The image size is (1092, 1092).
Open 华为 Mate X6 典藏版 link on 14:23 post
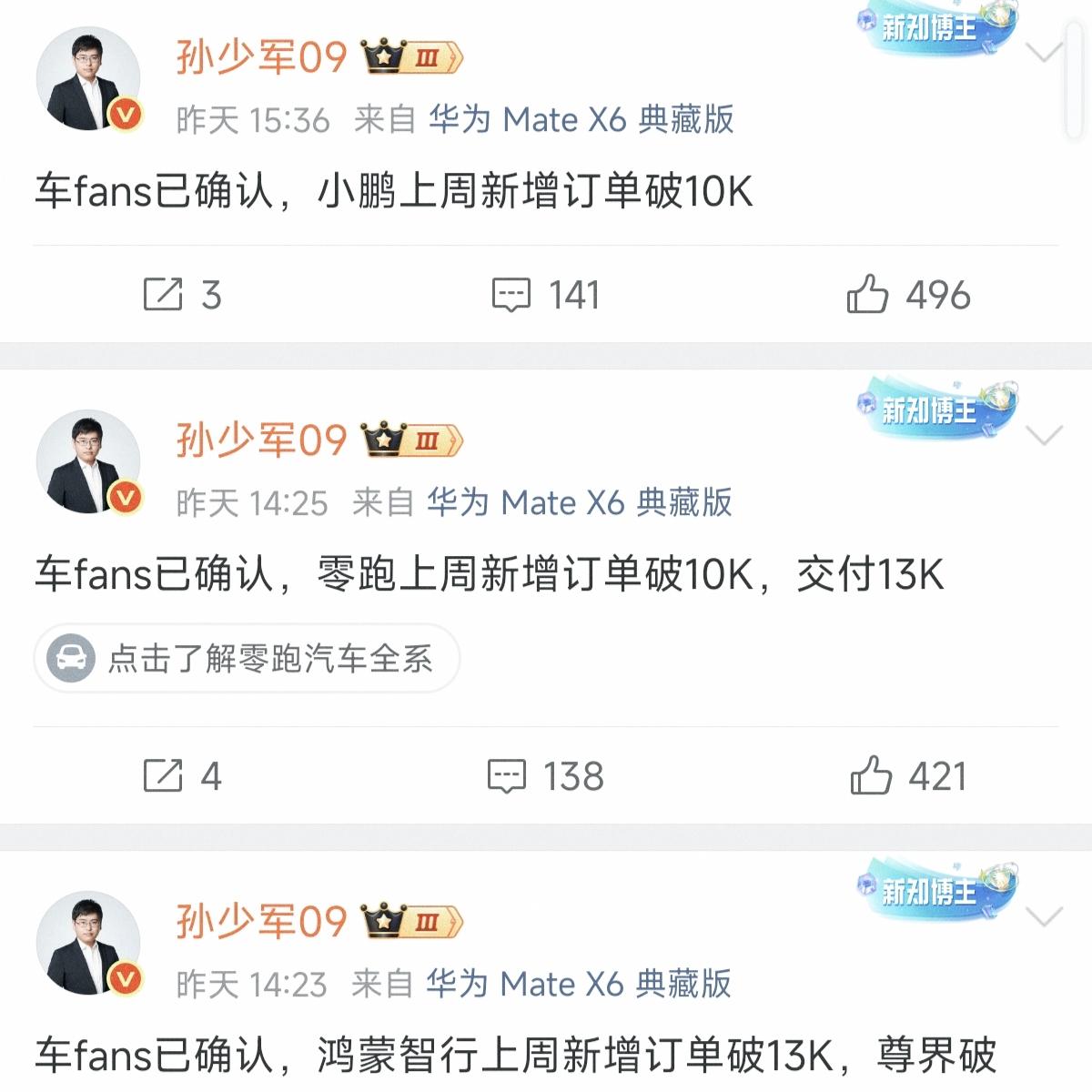point(579,984)
